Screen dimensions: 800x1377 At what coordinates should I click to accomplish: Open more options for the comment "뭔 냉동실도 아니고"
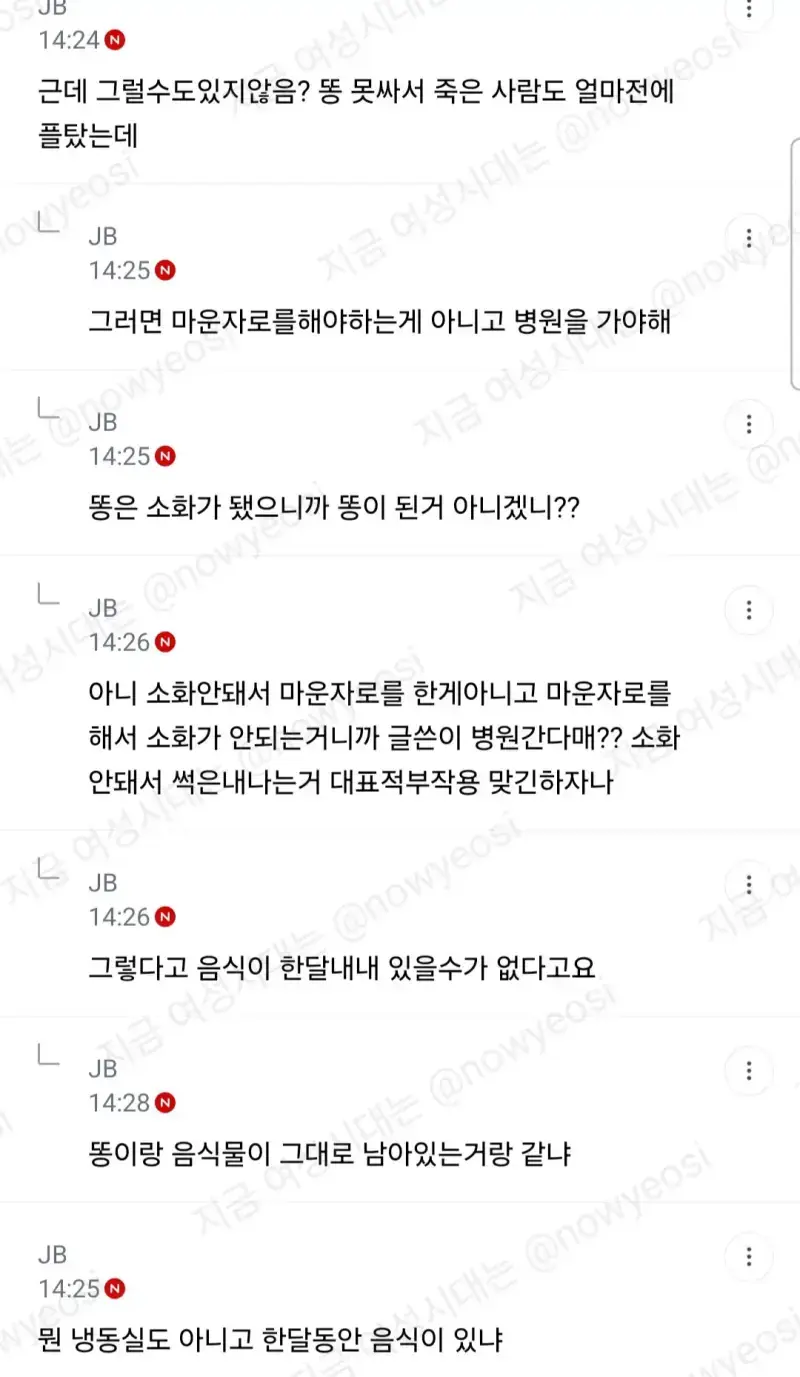coord(749,1257)
